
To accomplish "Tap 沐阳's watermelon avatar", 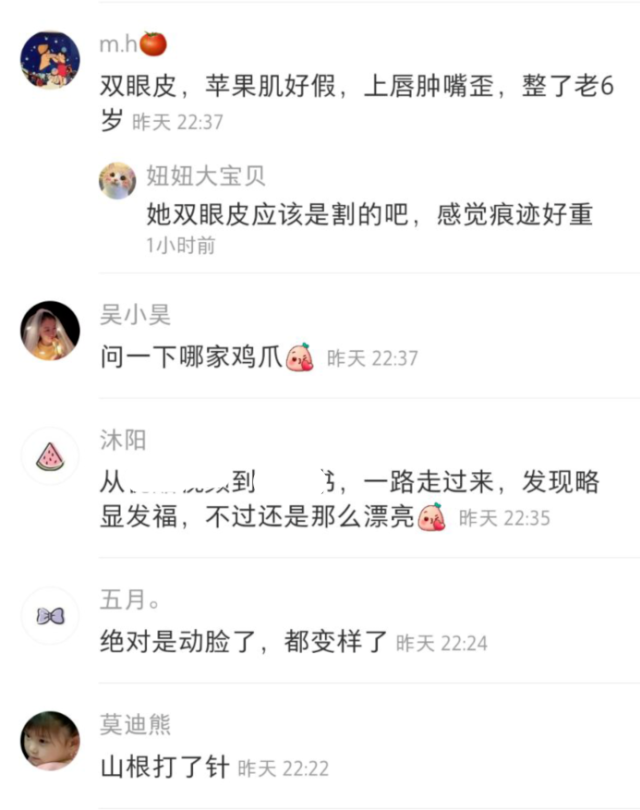I will click(50, 456).
